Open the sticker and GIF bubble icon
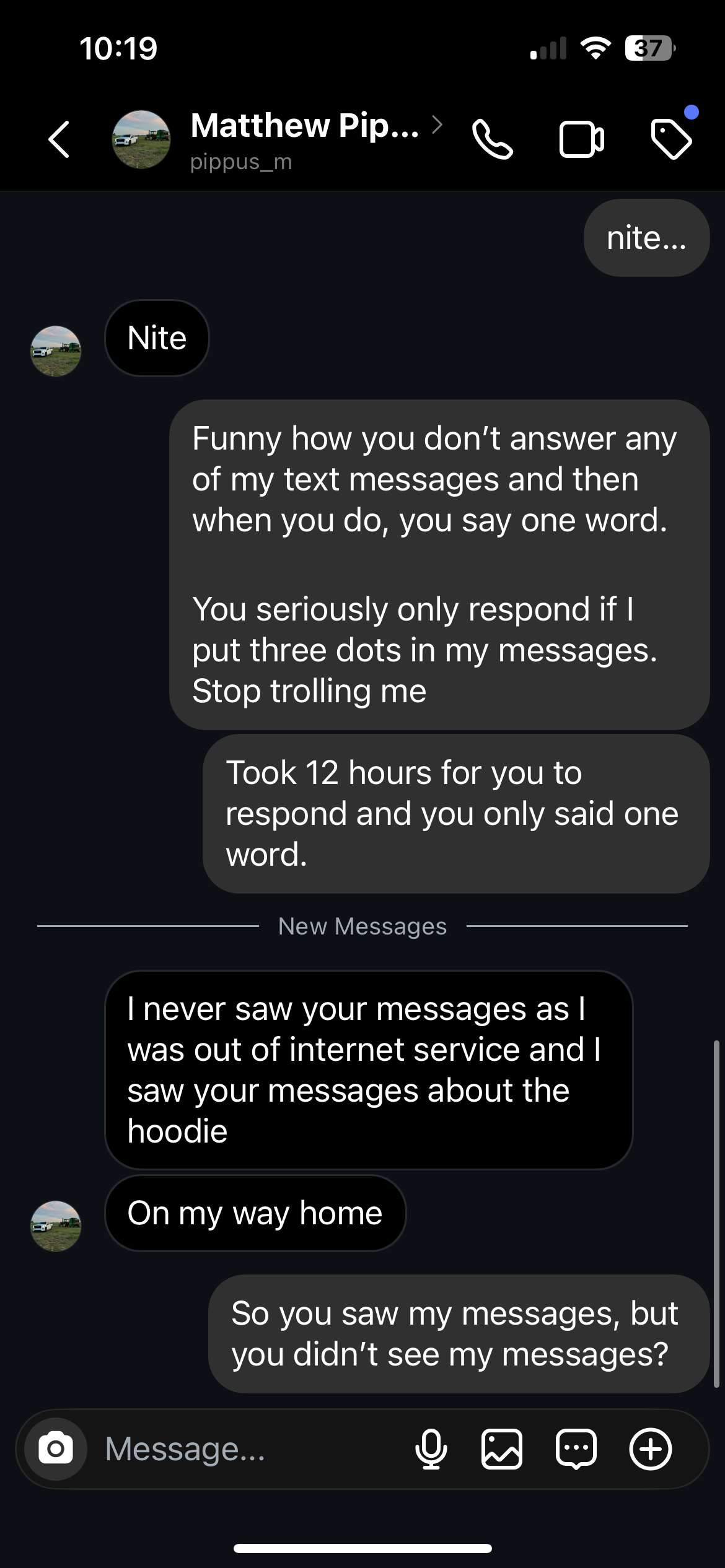725x1568 pixels. coord(576,1449)
